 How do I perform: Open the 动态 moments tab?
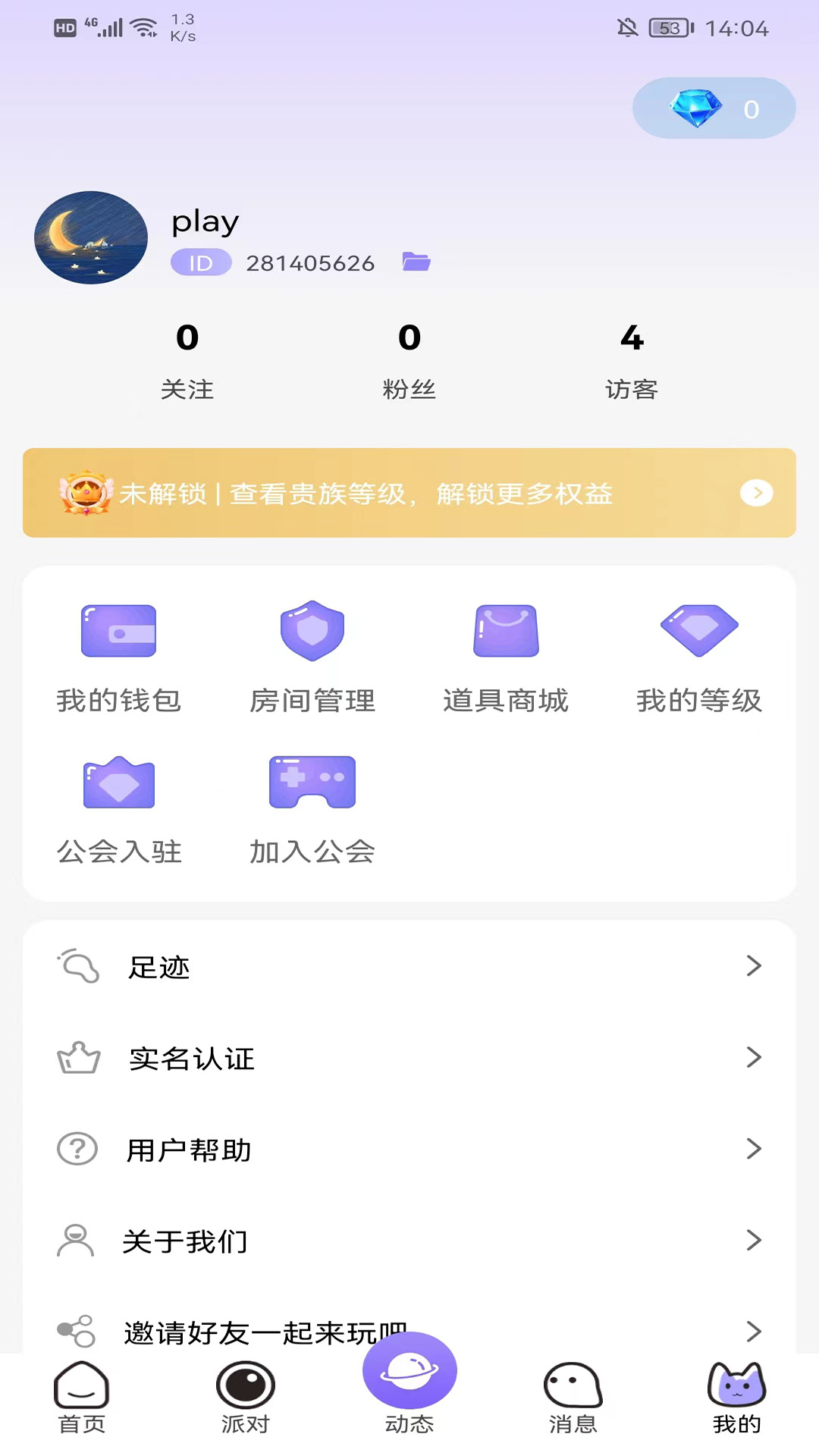pos(409,1388)
